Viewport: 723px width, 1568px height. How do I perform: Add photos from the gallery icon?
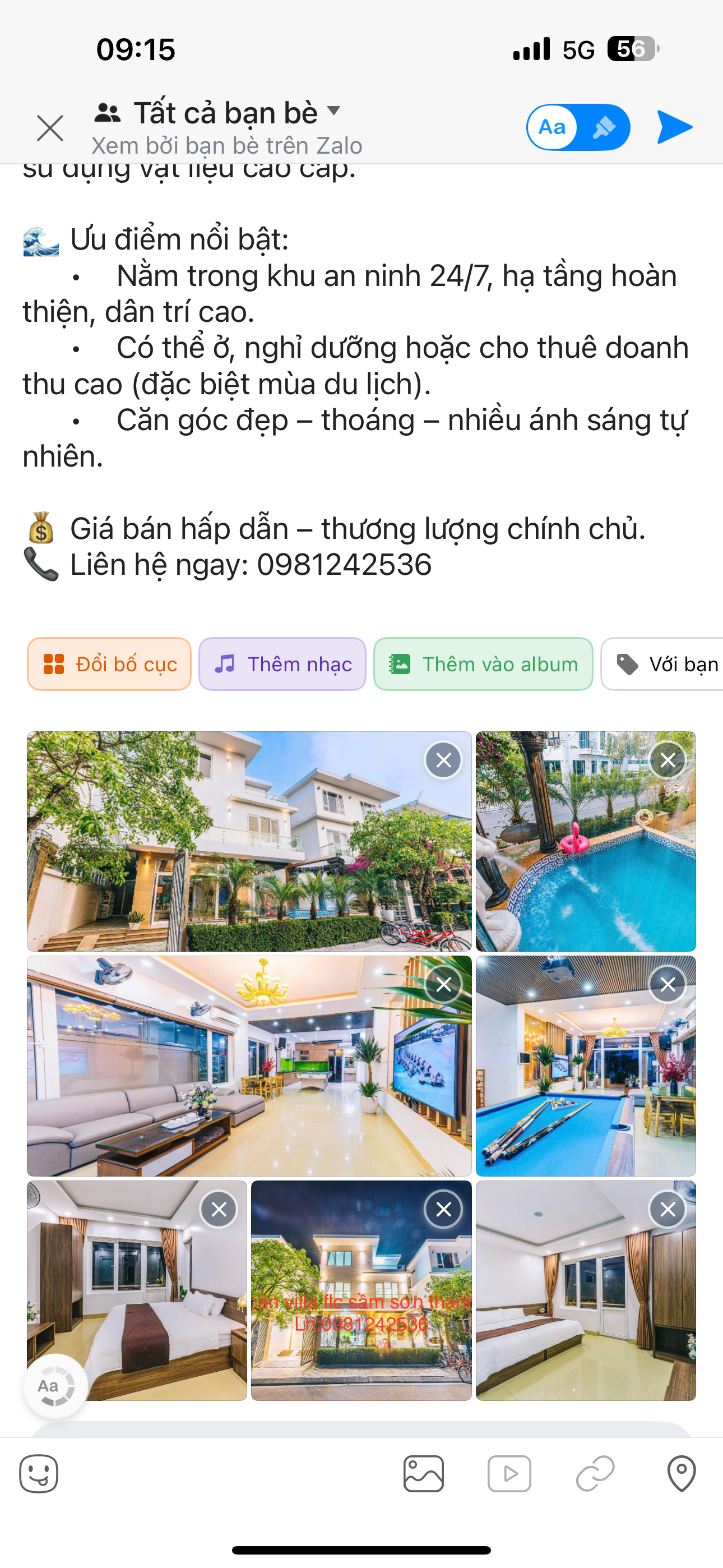click(424, 1474)
